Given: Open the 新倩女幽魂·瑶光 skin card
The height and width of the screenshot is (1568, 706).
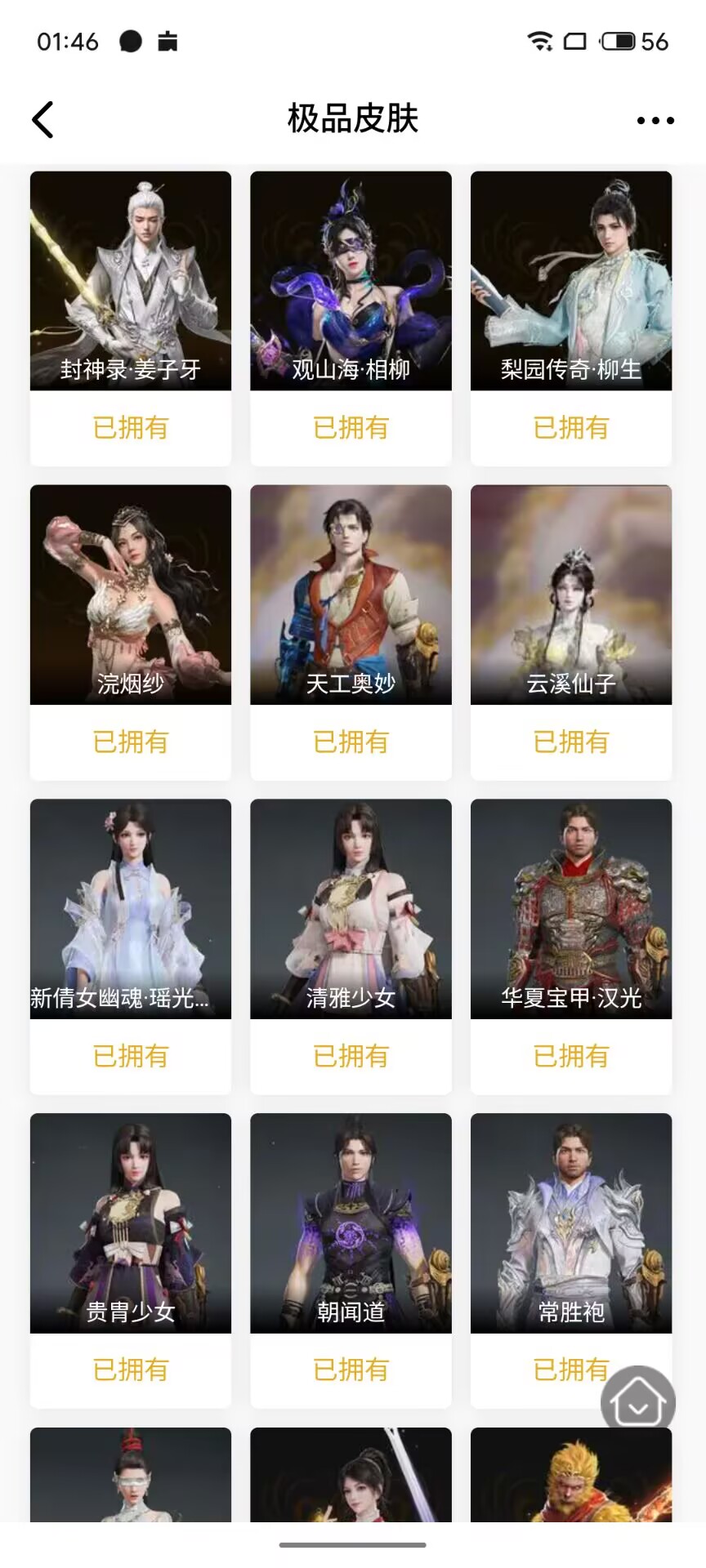Looking at the screenshot, I should click(131, 908).
